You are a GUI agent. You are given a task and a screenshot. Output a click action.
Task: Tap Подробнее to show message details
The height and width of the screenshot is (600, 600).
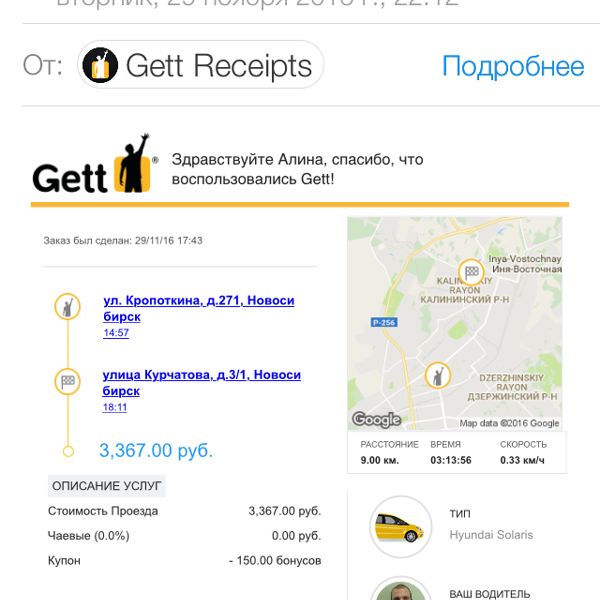click(x=512, y=66)
